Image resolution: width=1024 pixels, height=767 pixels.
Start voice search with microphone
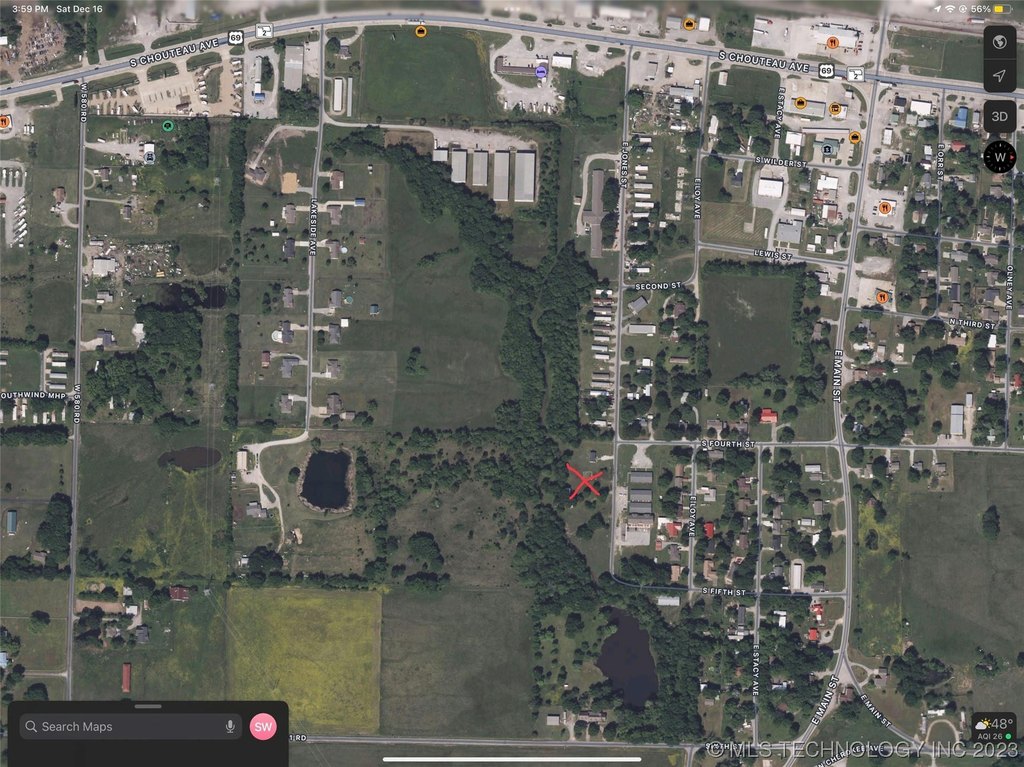click(x=230, y=727)
